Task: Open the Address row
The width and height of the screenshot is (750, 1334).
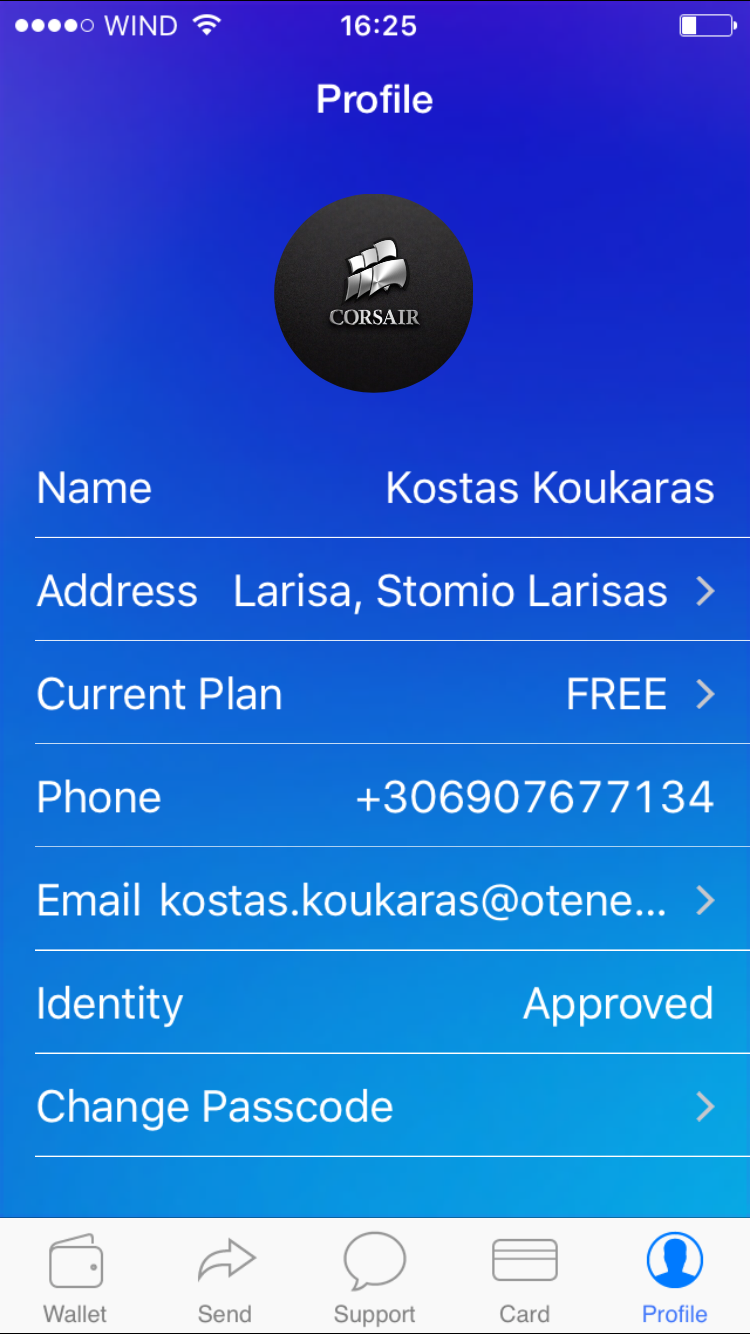Action: pos(375,590)
